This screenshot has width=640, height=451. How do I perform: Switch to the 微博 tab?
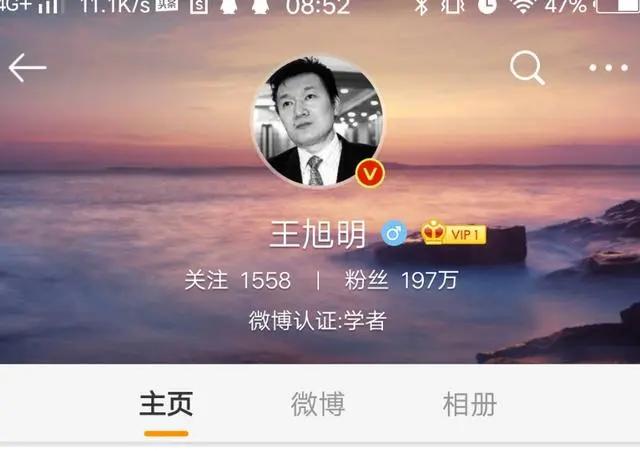[318, 404]
